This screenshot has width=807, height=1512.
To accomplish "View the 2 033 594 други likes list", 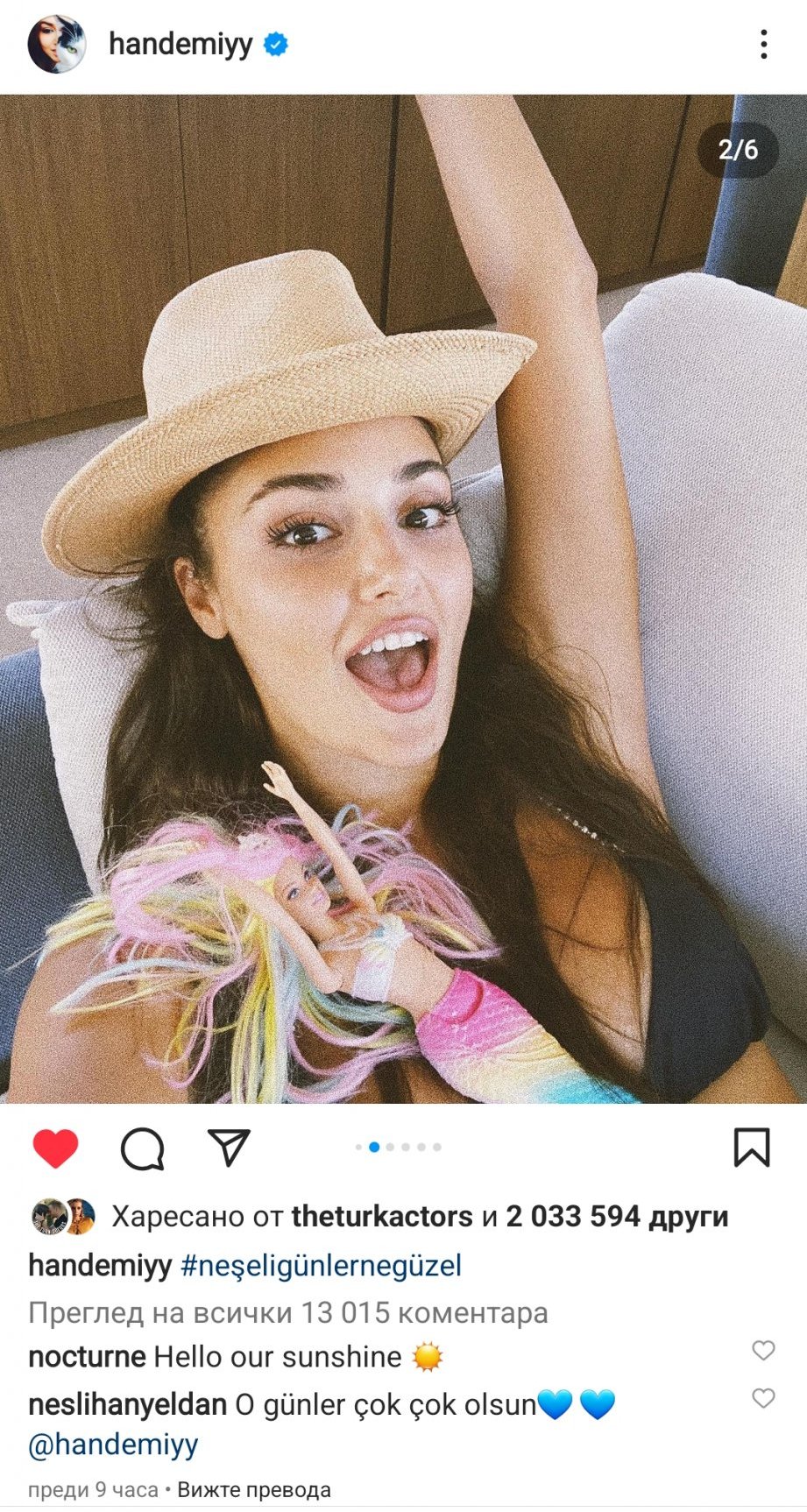I will 617,1217.
